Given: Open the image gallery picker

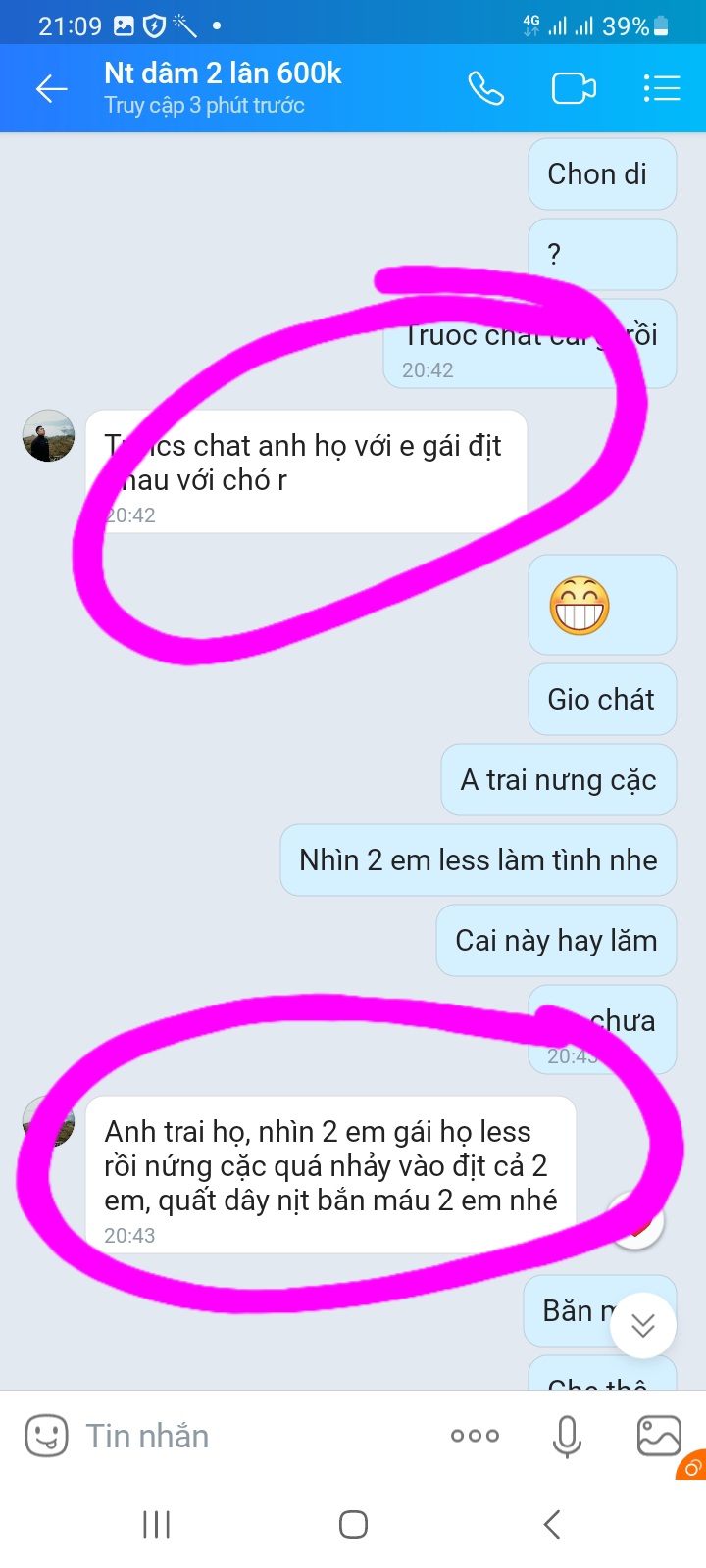Looking at the screenshot, I should click(659, 1437).
